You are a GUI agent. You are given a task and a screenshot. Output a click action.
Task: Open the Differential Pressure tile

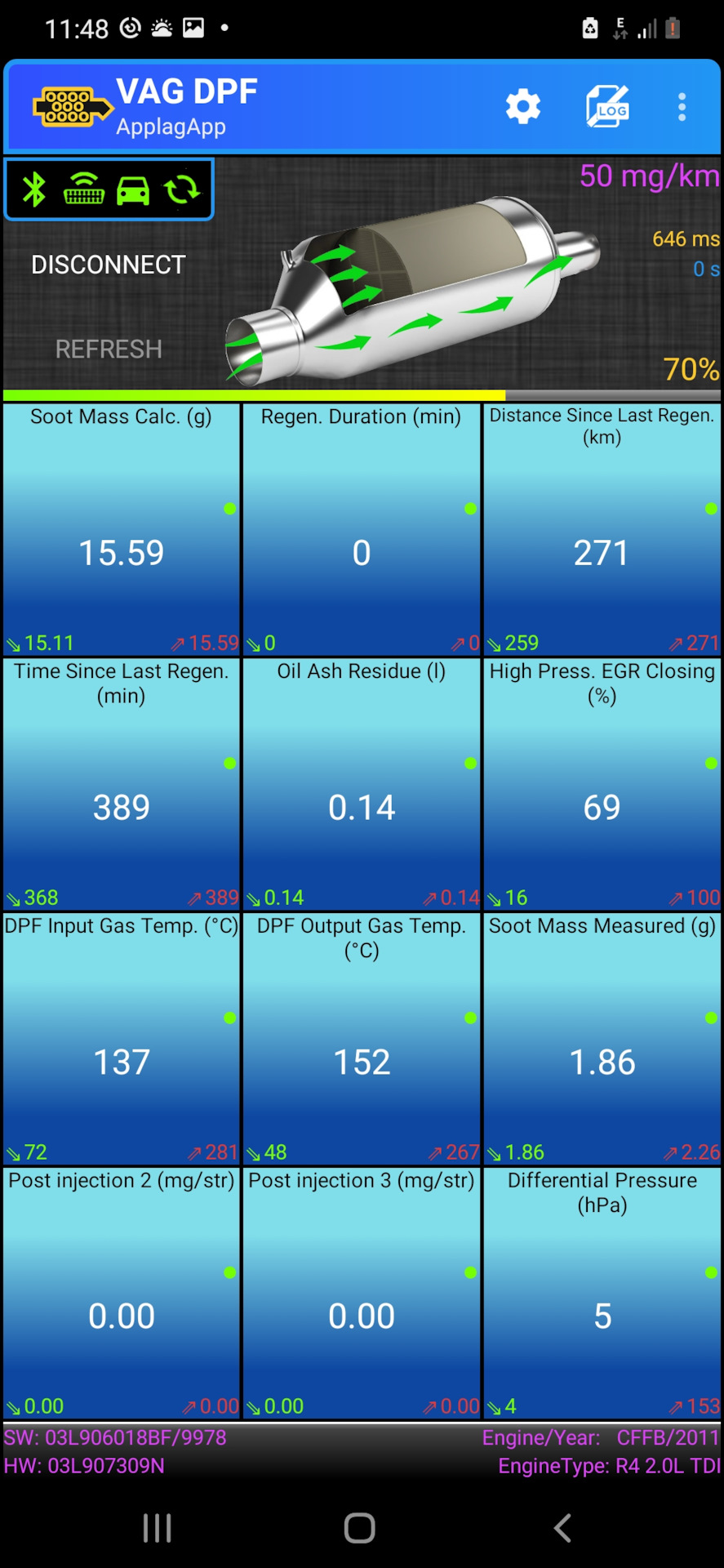click(x=602, y=1293)
